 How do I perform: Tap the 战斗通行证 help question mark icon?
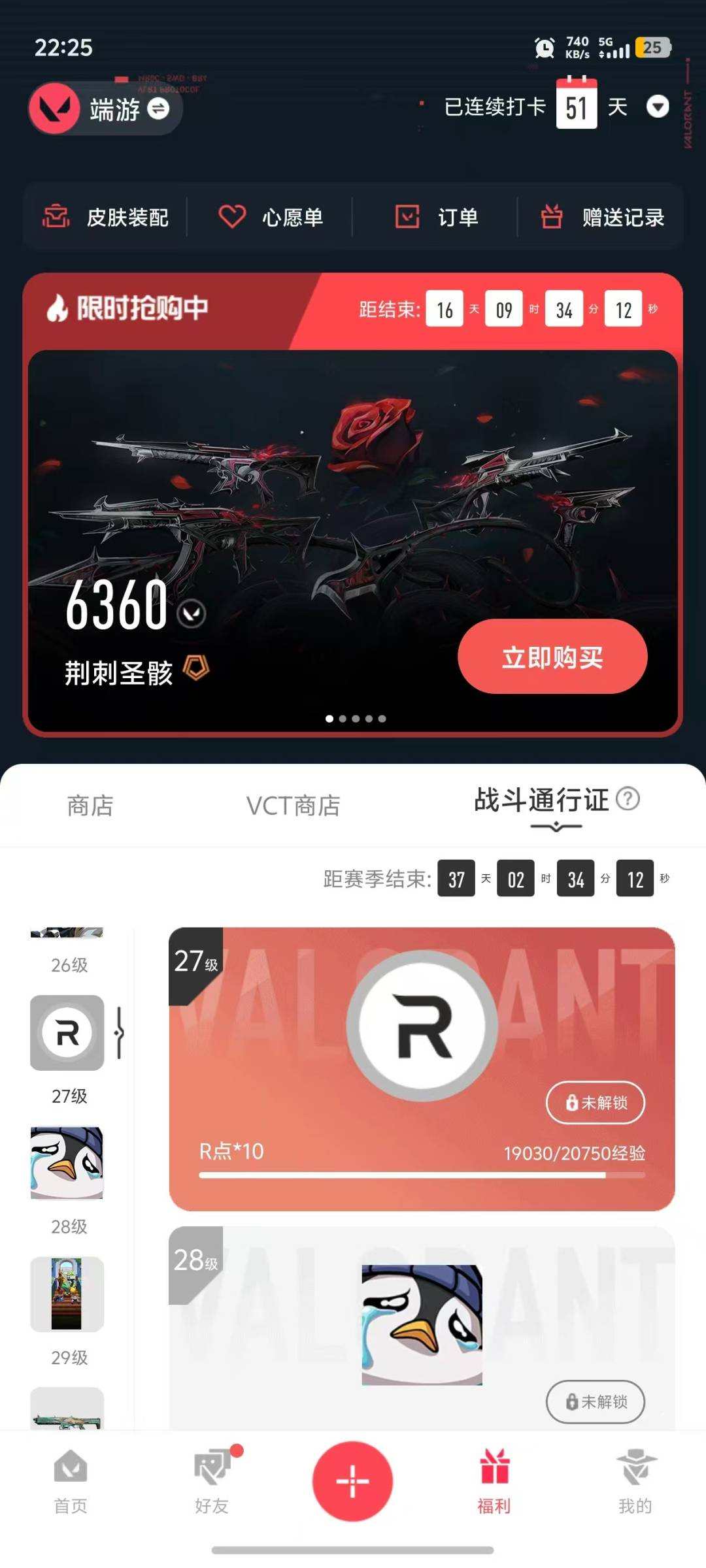coord(629,798)
